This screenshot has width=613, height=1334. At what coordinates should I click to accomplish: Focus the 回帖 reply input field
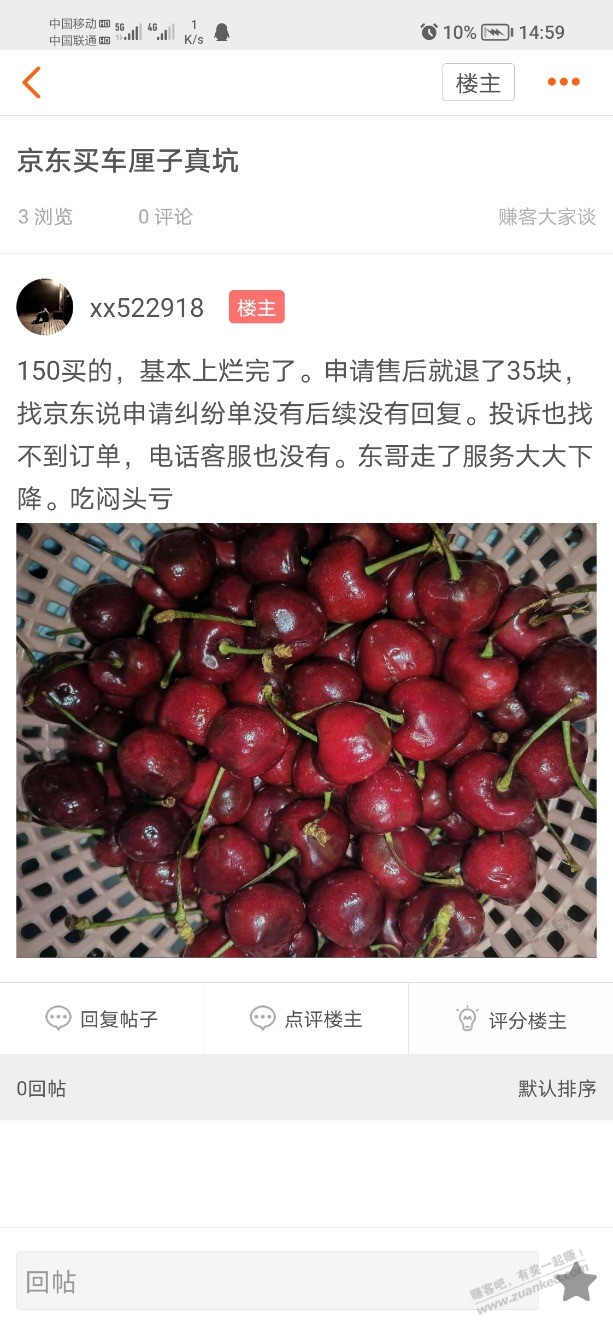276,1281
